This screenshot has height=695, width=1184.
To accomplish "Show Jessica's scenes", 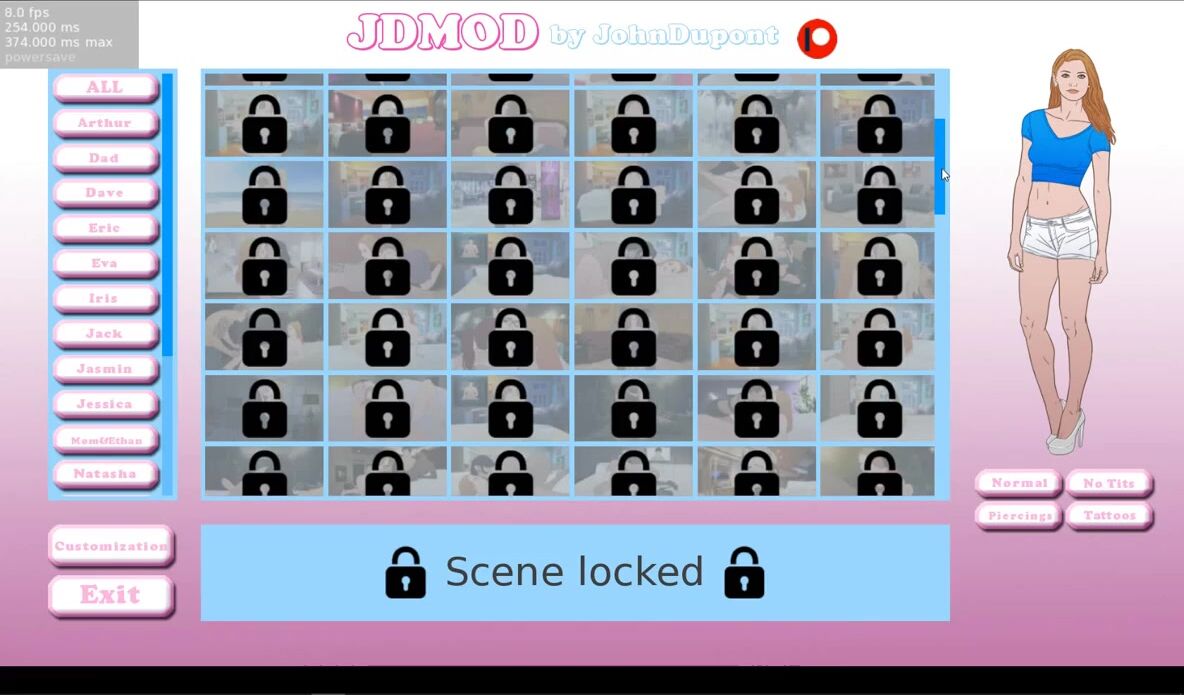I will (105, 404).
